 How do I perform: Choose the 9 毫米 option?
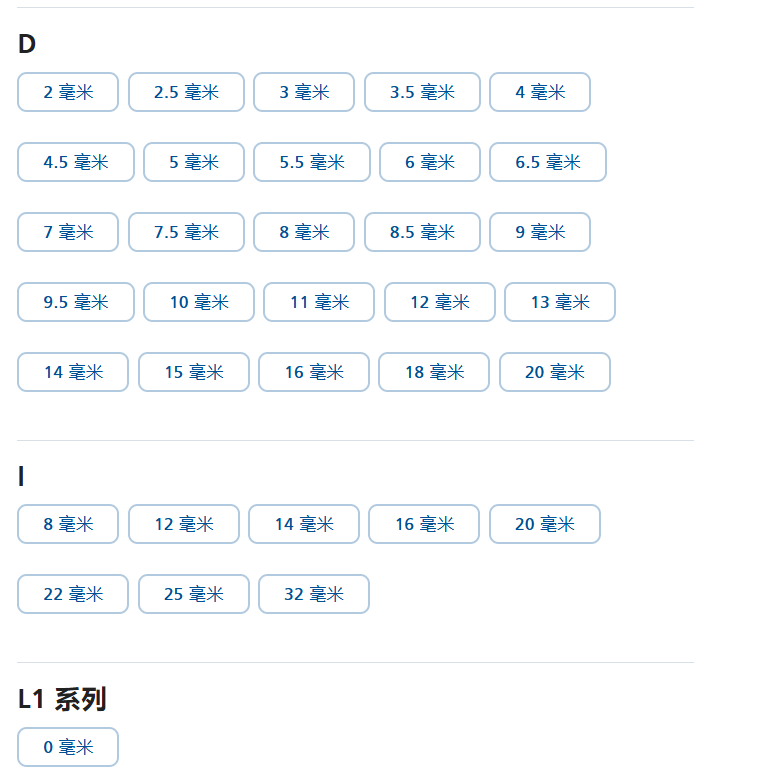[540, 232]
